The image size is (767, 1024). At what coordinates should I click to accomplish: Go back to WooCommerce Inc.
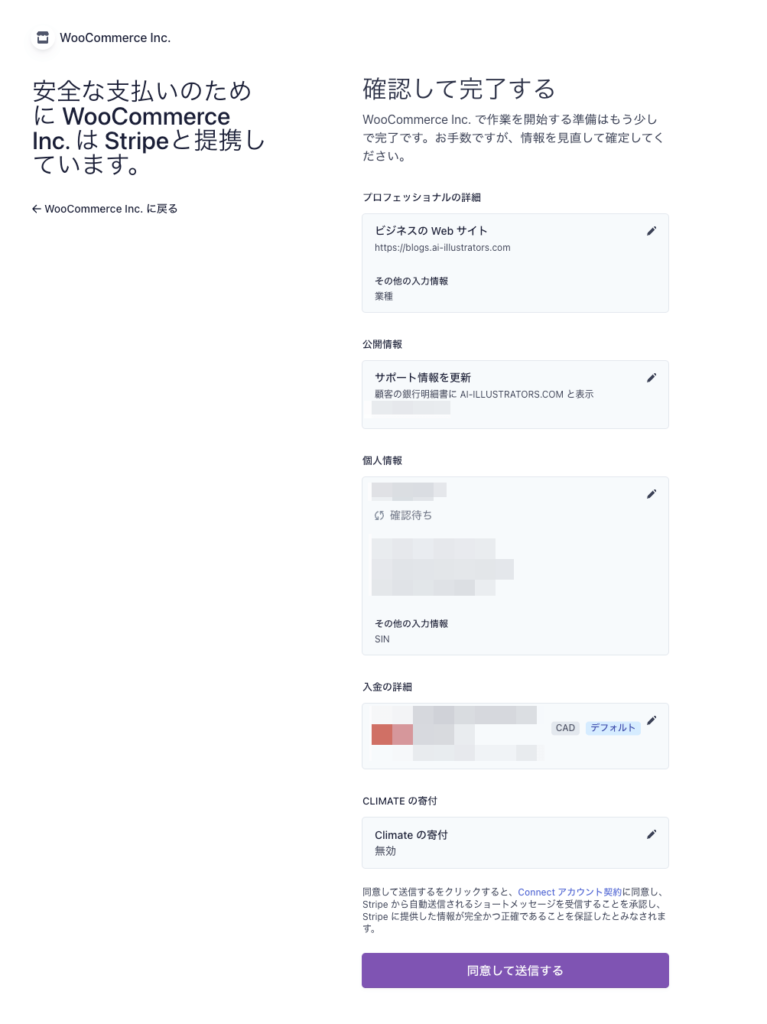click(x=105, y=209)
